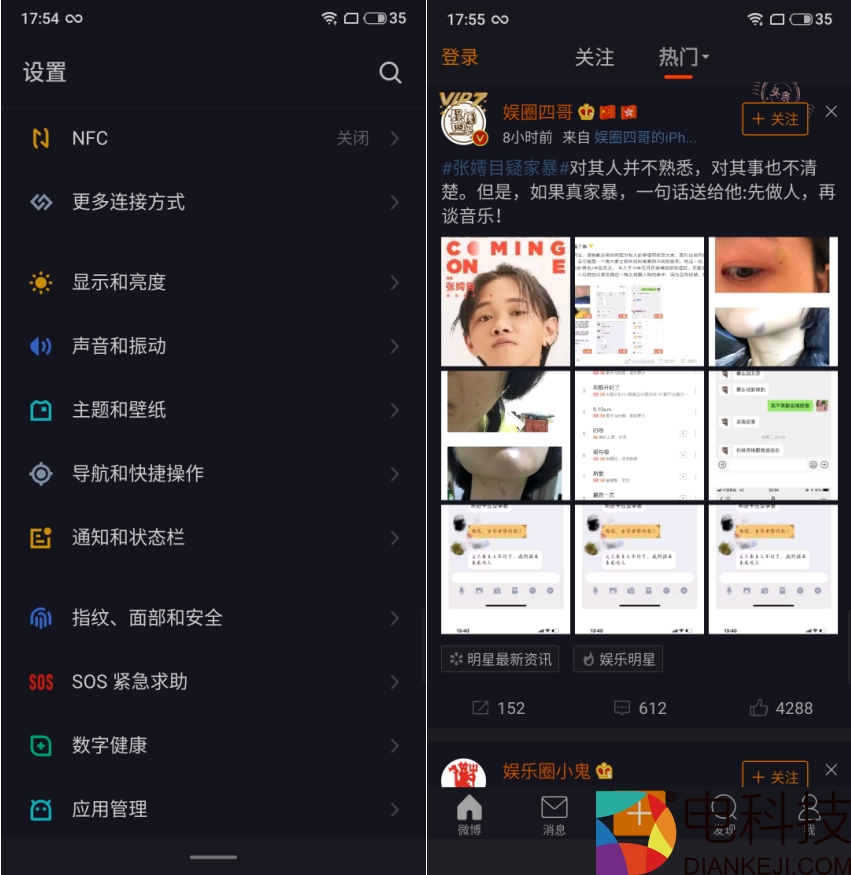The image size is (851, 875).
Task: Follow 娱圈四哥 with the 关注 button
Action: point(775,119)
